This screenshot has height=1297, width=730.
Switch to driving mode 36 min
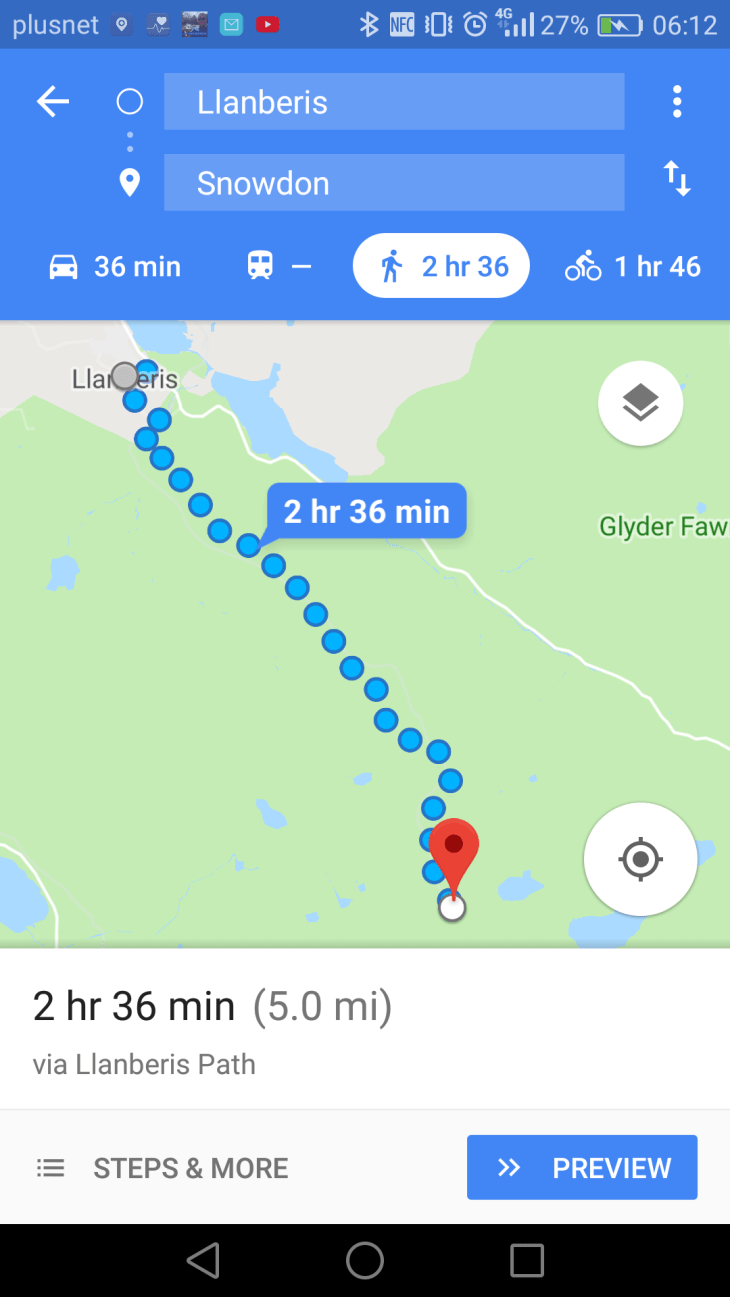click(115, 266)
